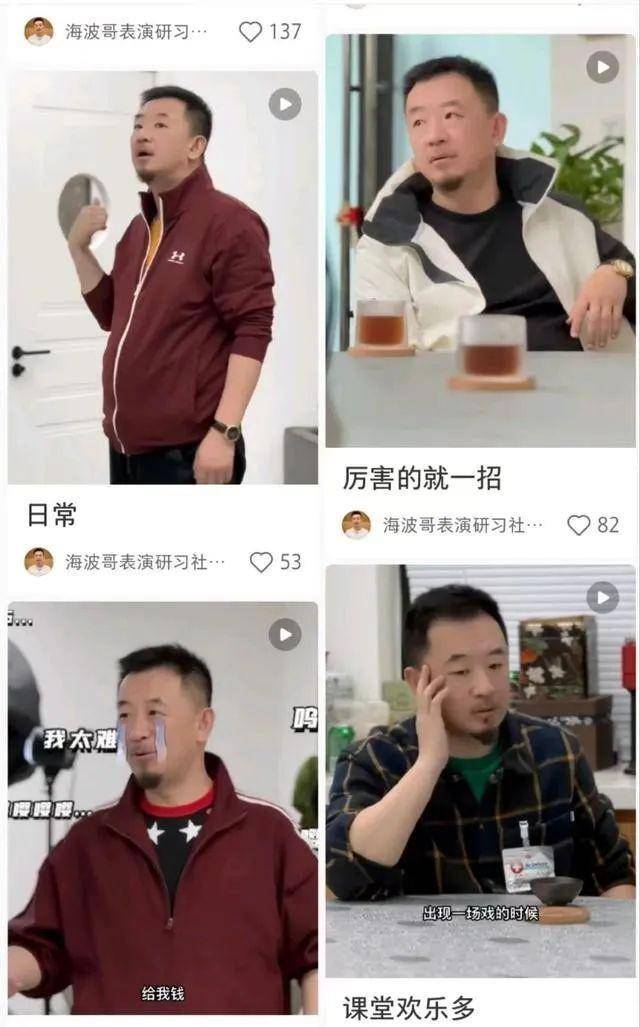Like the 厉害的就一招 post with 82 likes

tap(578, 525)
